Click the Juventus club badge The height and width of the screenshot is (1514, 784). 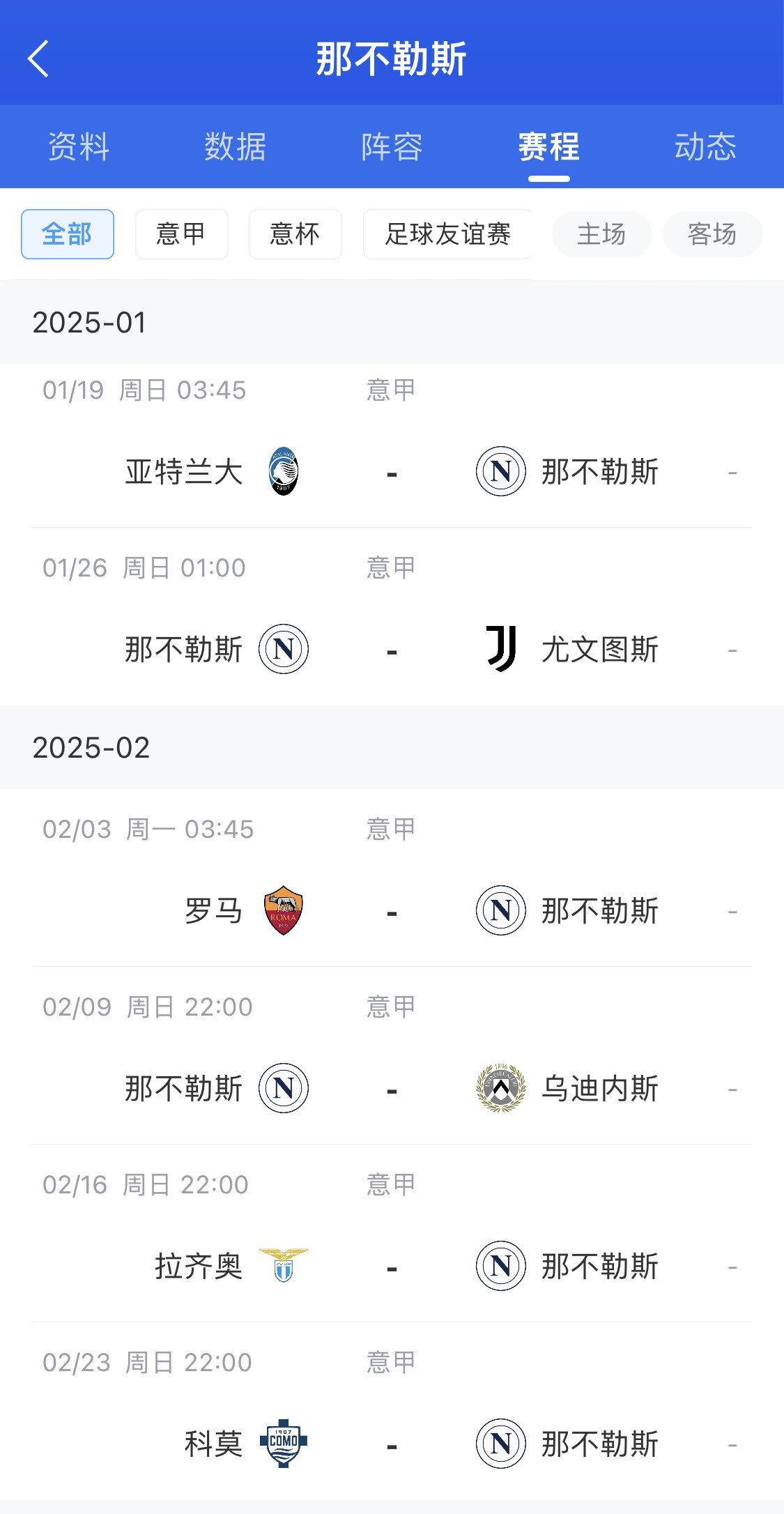pos(500,650)
